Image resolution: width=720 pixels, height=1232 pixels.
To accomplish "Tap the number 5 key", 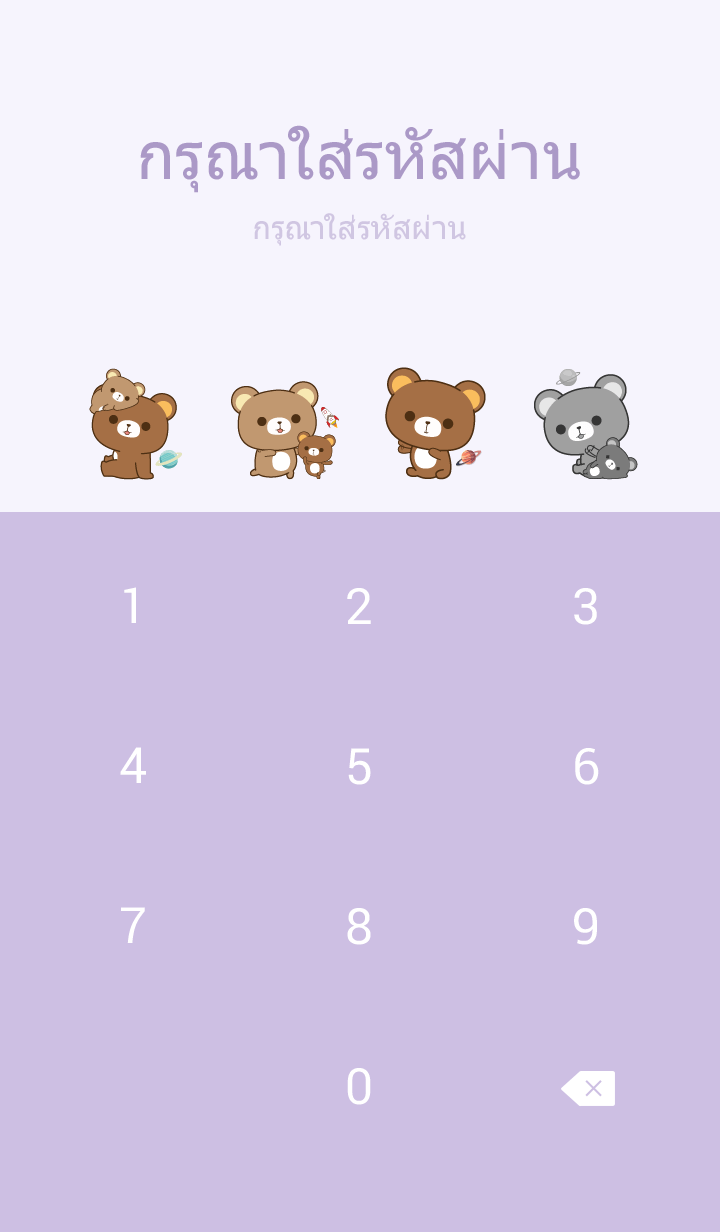I will click(359, 767).
